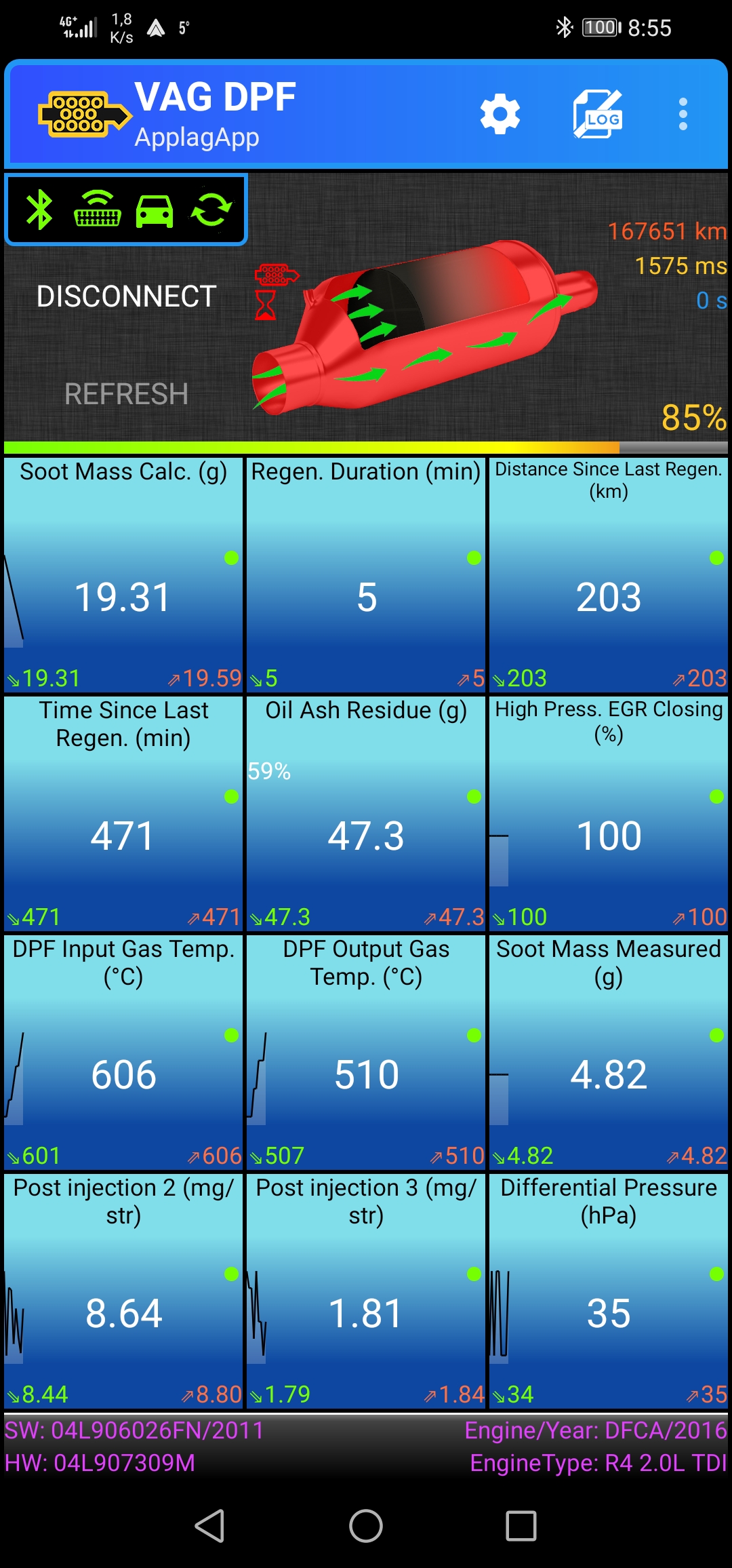This screenshot has width=732, height=1568.
Task: Open Time Since Last Regen. tile
Action: pyautogui.click(x=123, y=814)
